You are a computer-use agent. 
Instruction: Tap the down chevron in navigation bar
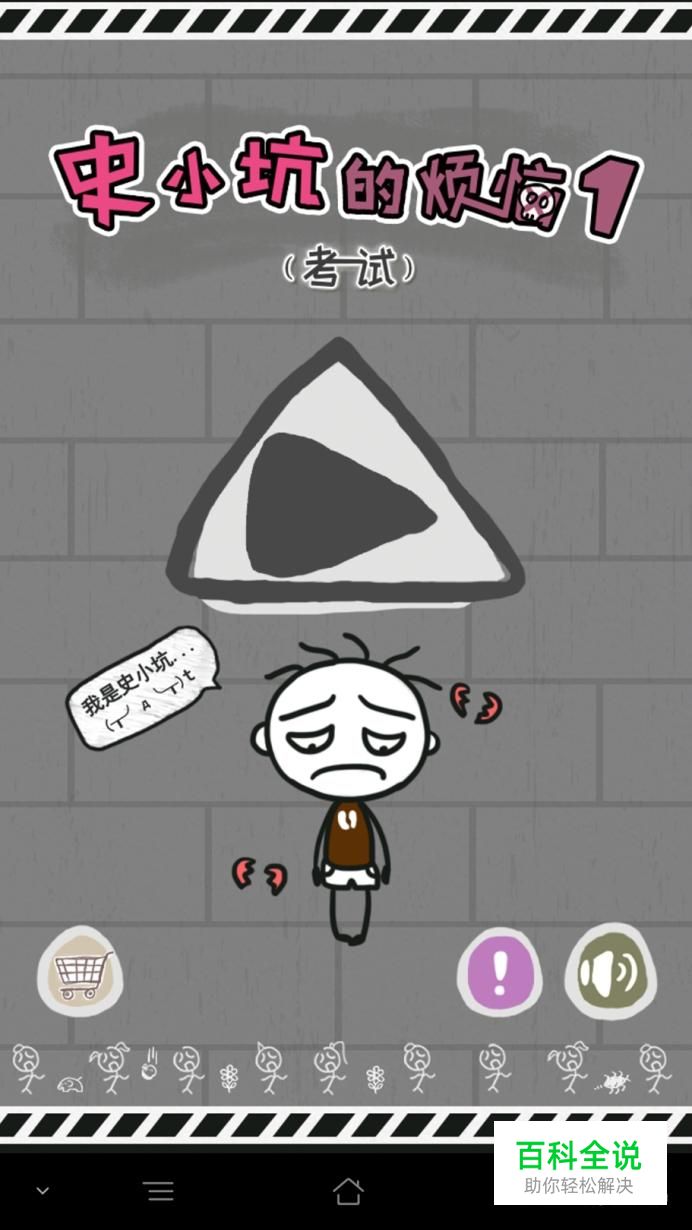tap(43, 1190)
